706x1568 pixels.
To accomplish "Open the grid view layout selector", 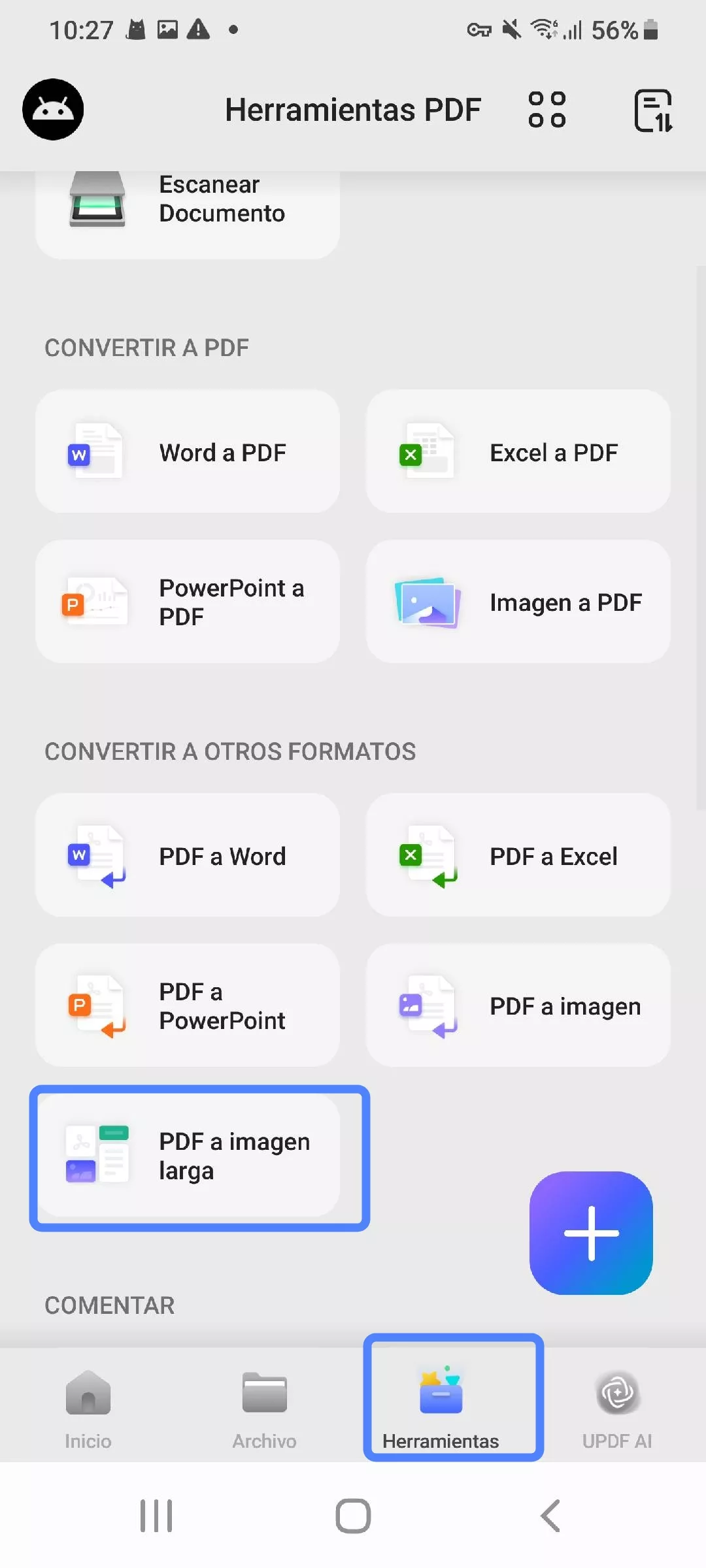I will (547, 109).
